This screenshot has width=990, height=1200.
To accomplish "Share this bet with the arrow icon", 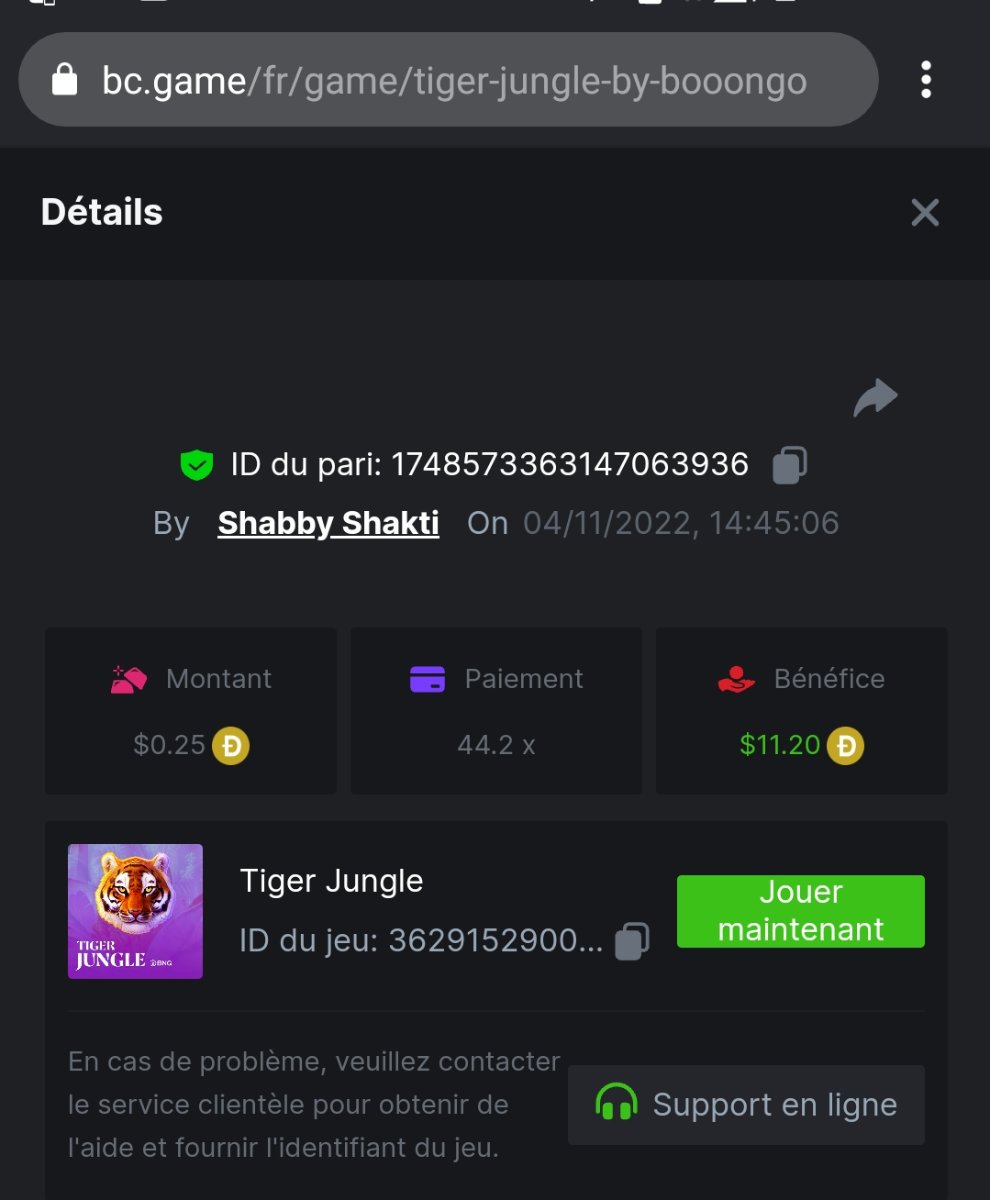I will [875, 398].
